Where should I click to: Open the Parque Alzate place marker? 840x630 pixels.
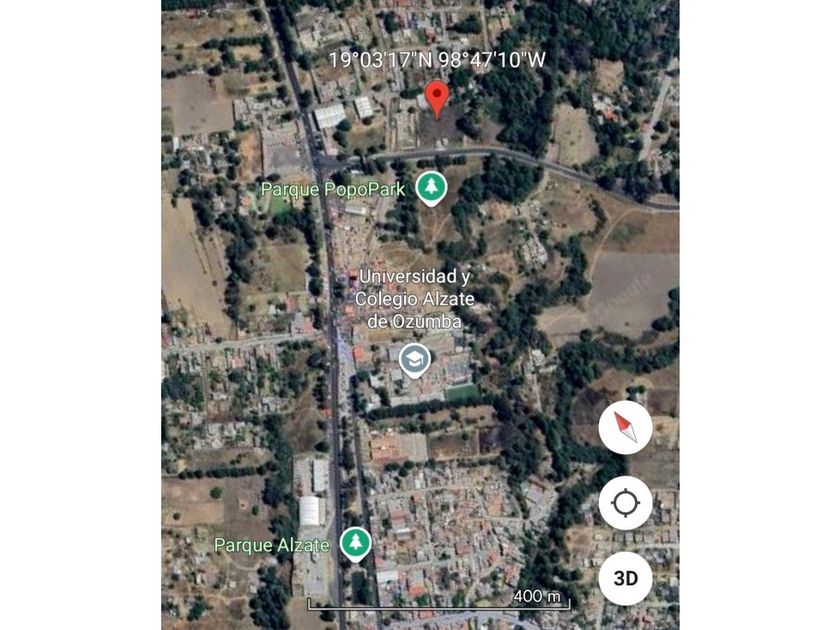pyautogui.click(x=354, y=543)
